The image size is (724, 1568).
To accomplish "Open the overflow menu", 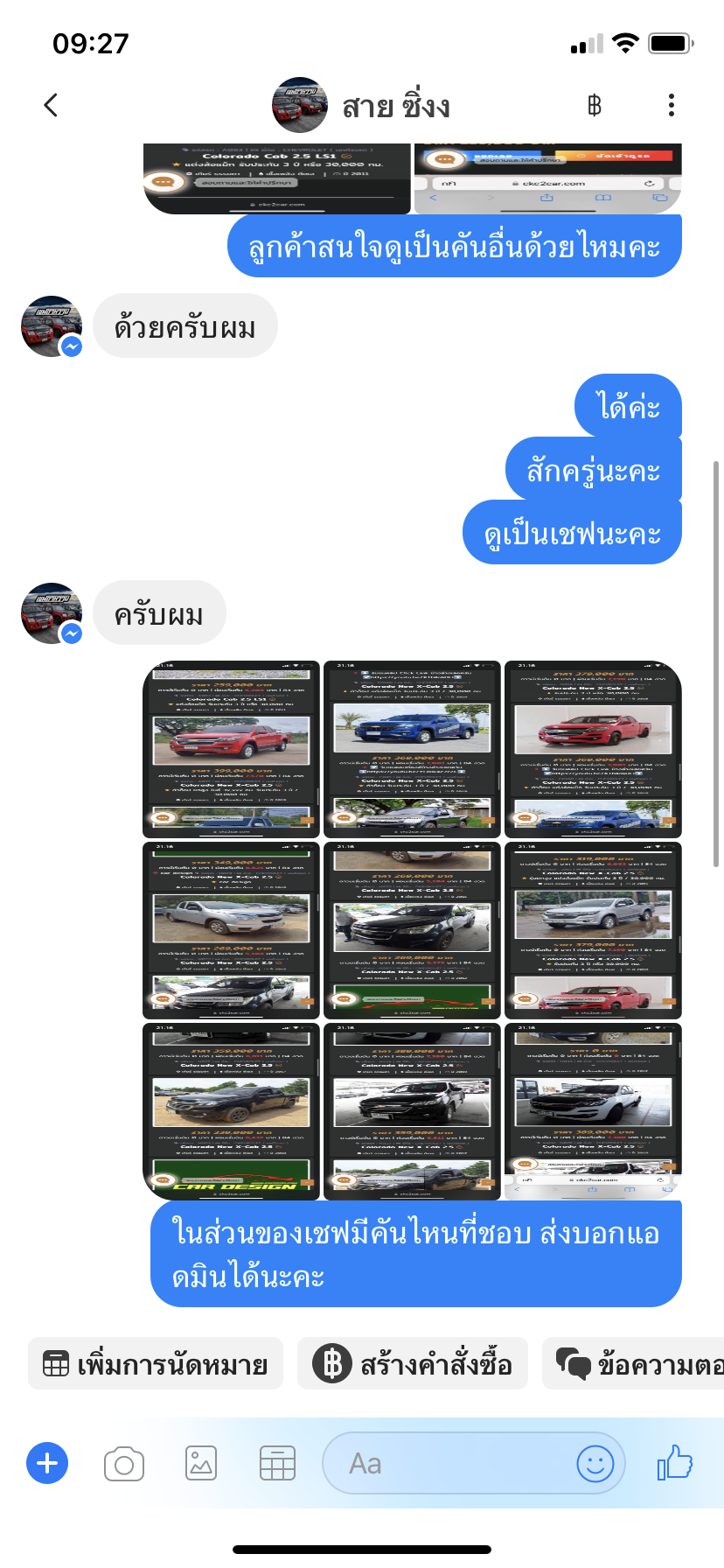I will (671, 105).
